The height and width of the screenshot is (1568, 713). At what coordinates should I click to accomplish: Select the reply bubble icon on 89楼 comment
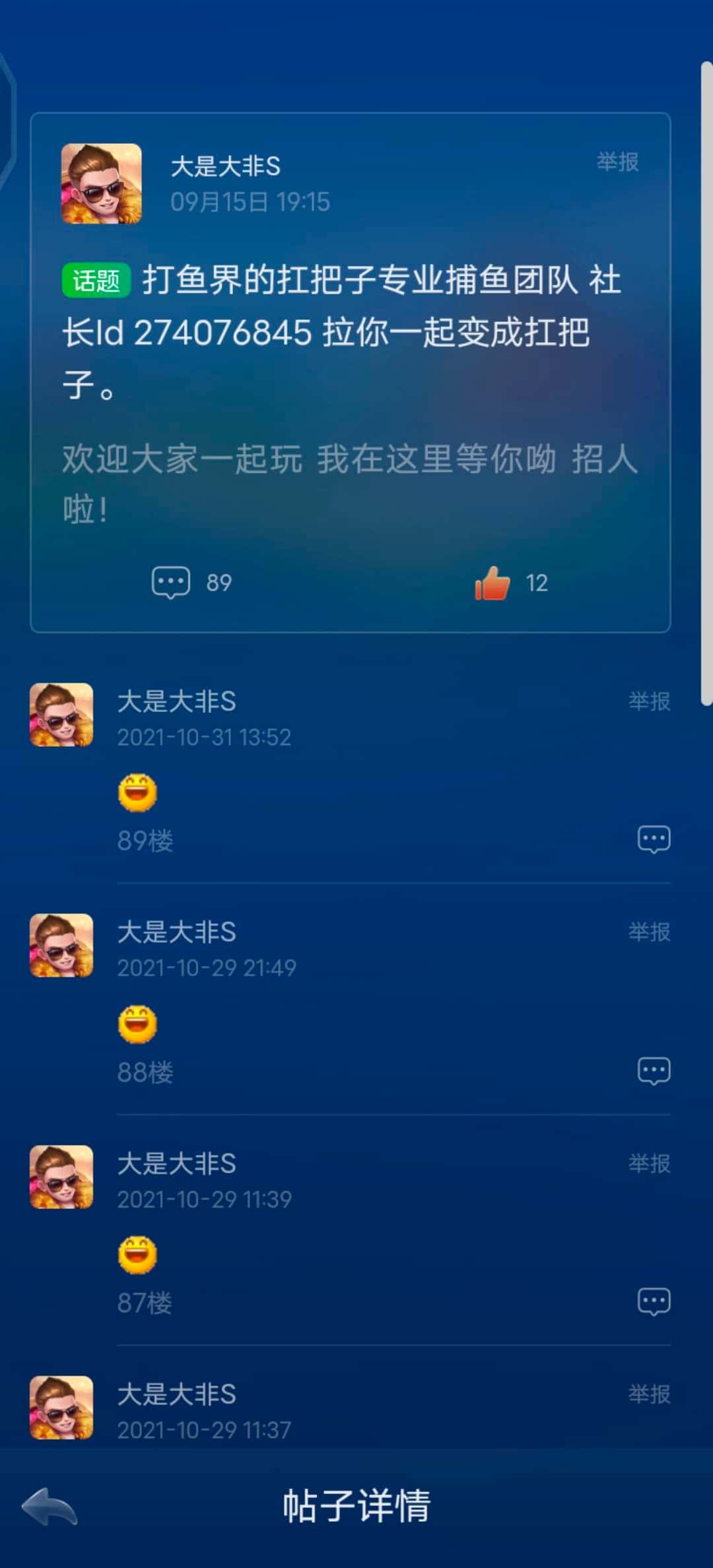tap(654, 838)
